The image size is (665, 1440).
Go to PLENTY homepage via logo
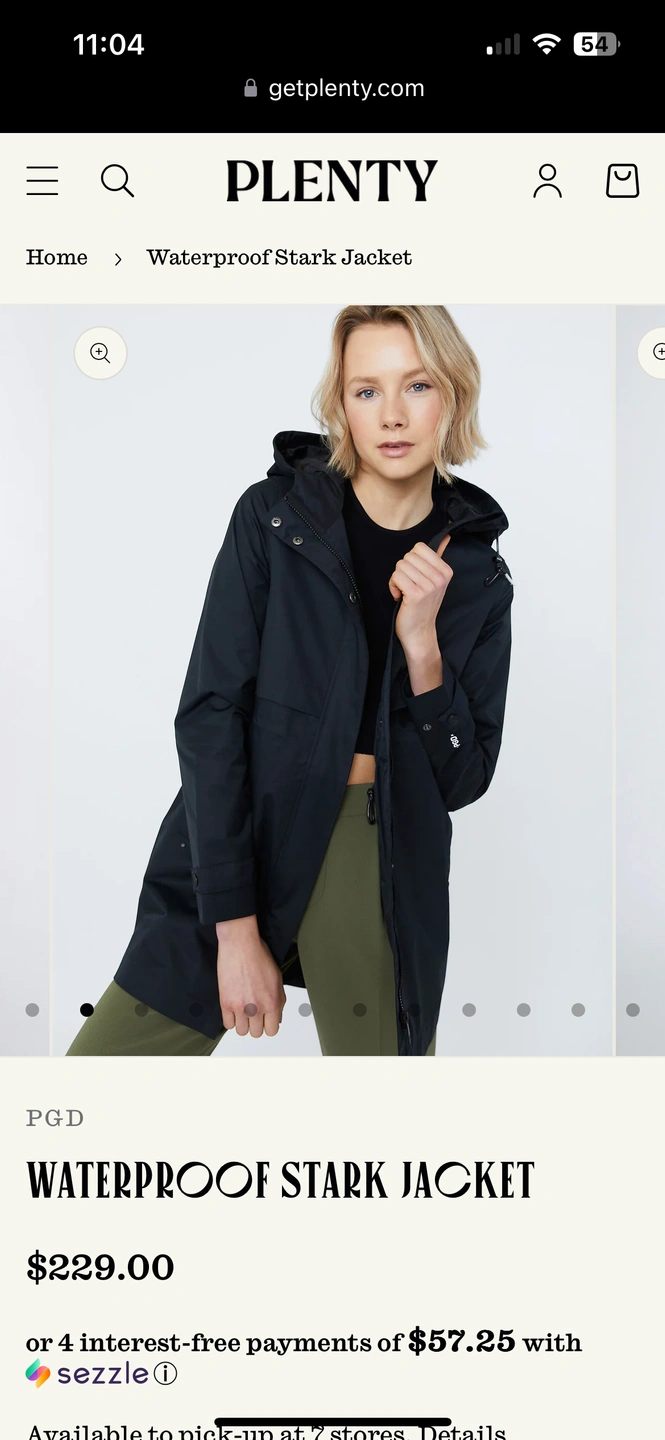point(331,181)
